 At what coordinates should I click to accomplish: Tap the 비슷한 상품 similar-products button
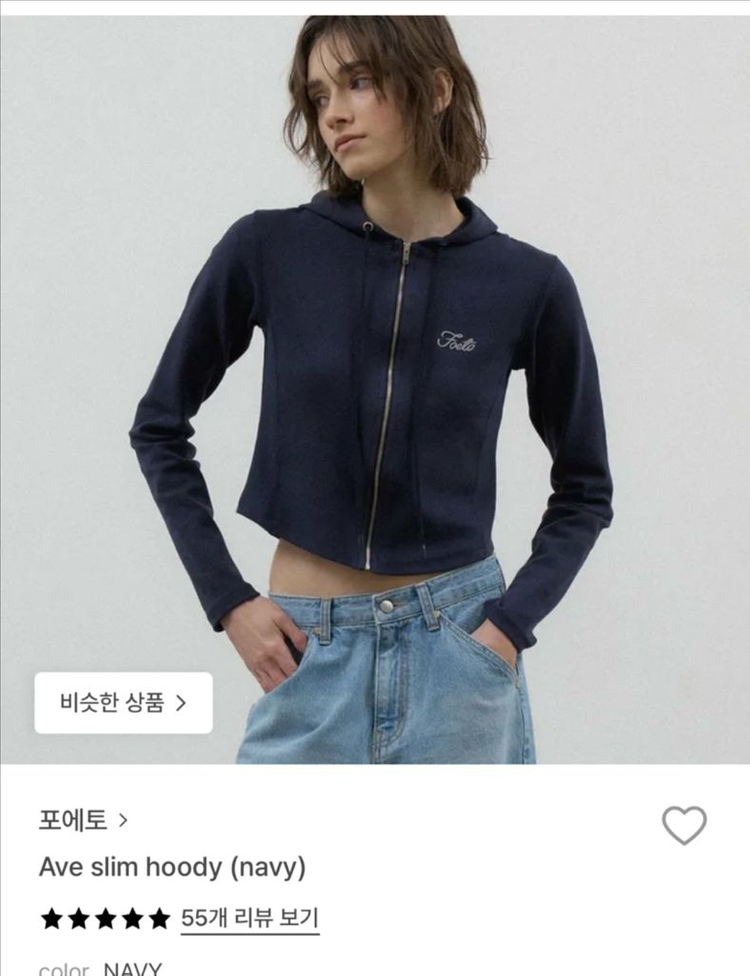(x=123, y=702)
